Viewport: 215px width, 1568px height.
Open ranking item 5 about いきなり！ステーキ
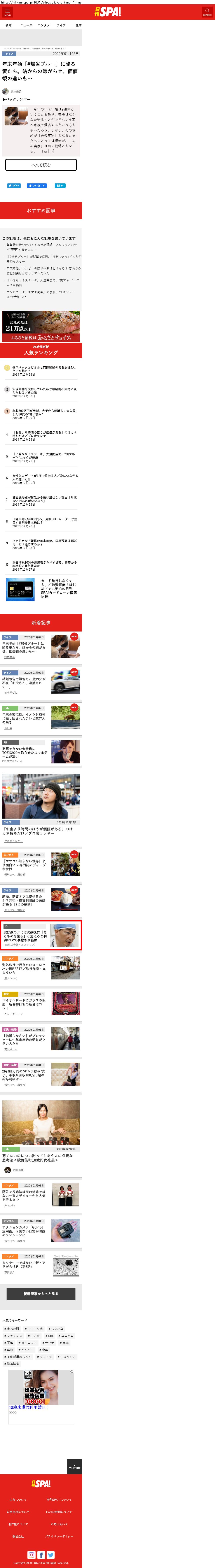43,456
